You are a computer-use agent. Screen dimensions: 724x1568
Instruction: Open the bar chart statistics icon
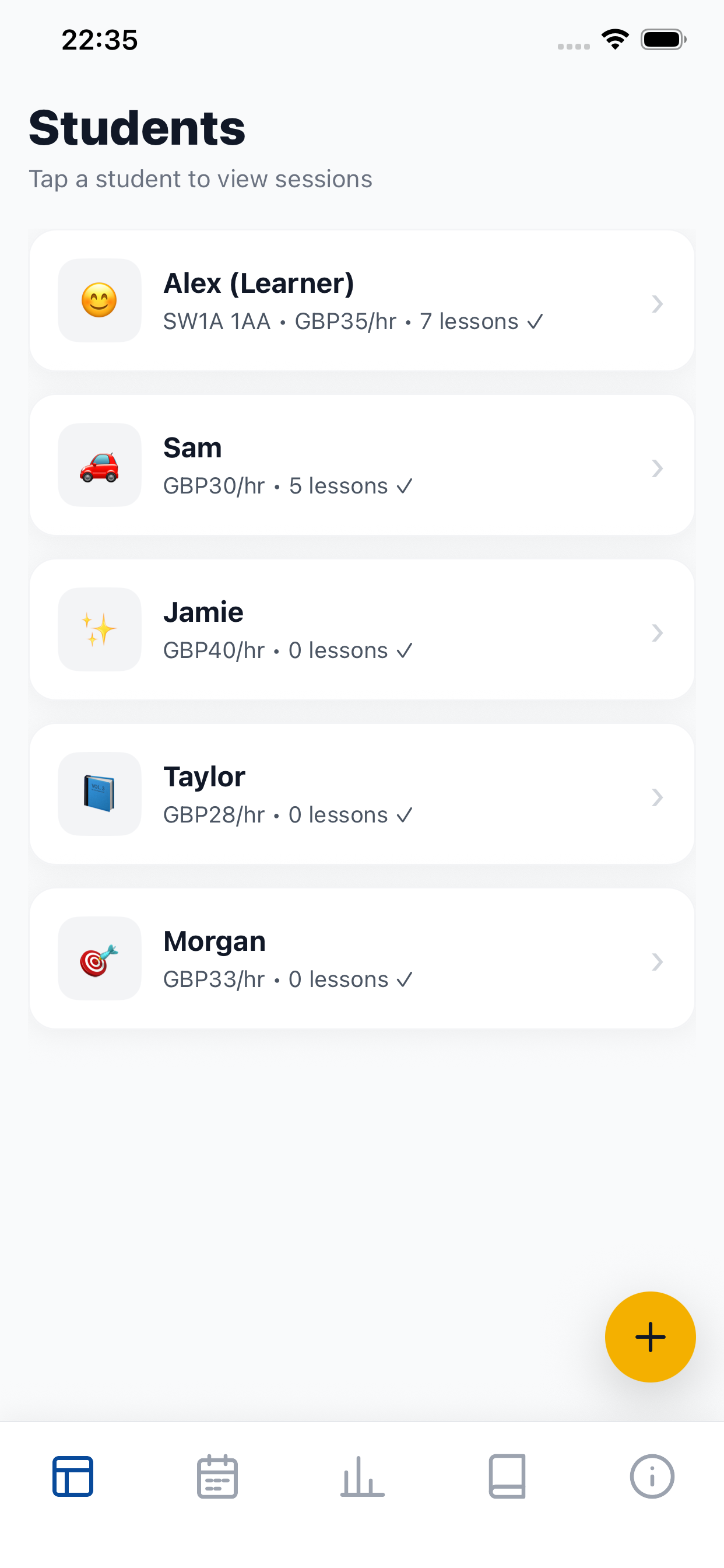point(362,1476)
